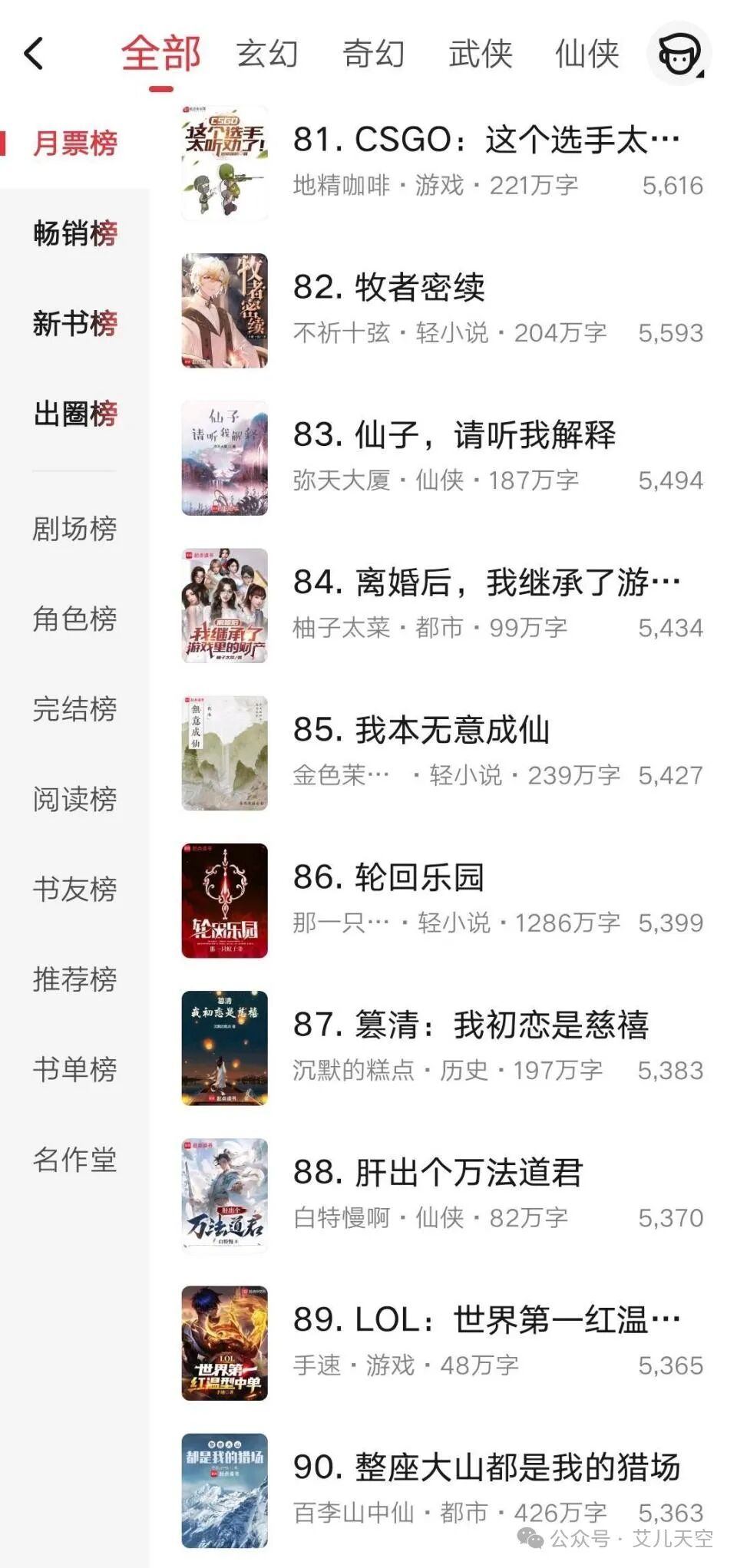The image size is (737, 1568).
Task: Select 出圈榜 from the sidebar
Action: pos(75,413)
